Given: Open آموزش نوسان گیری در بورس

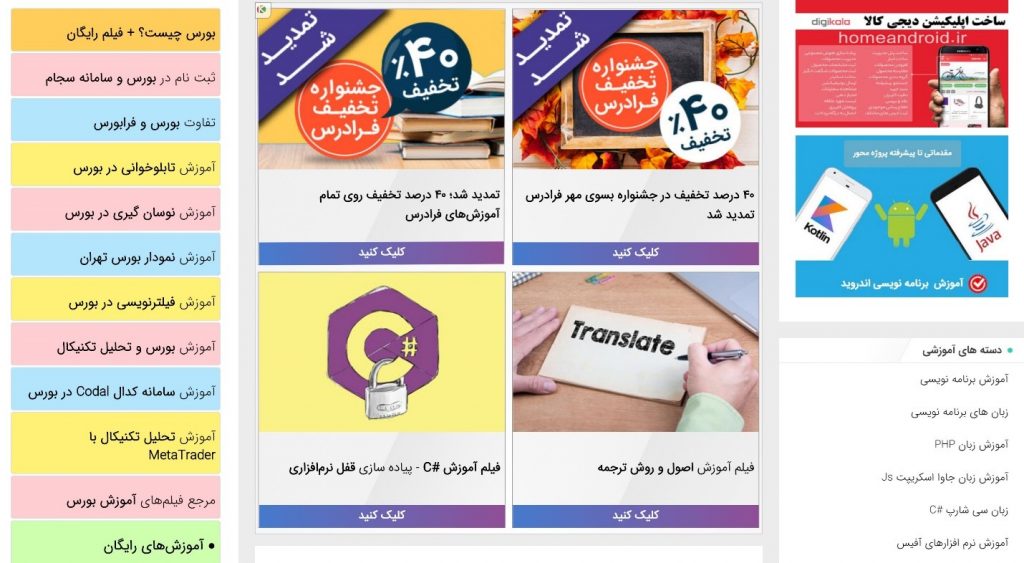Looking at the screenshot, I should click(x=140, y=213).
